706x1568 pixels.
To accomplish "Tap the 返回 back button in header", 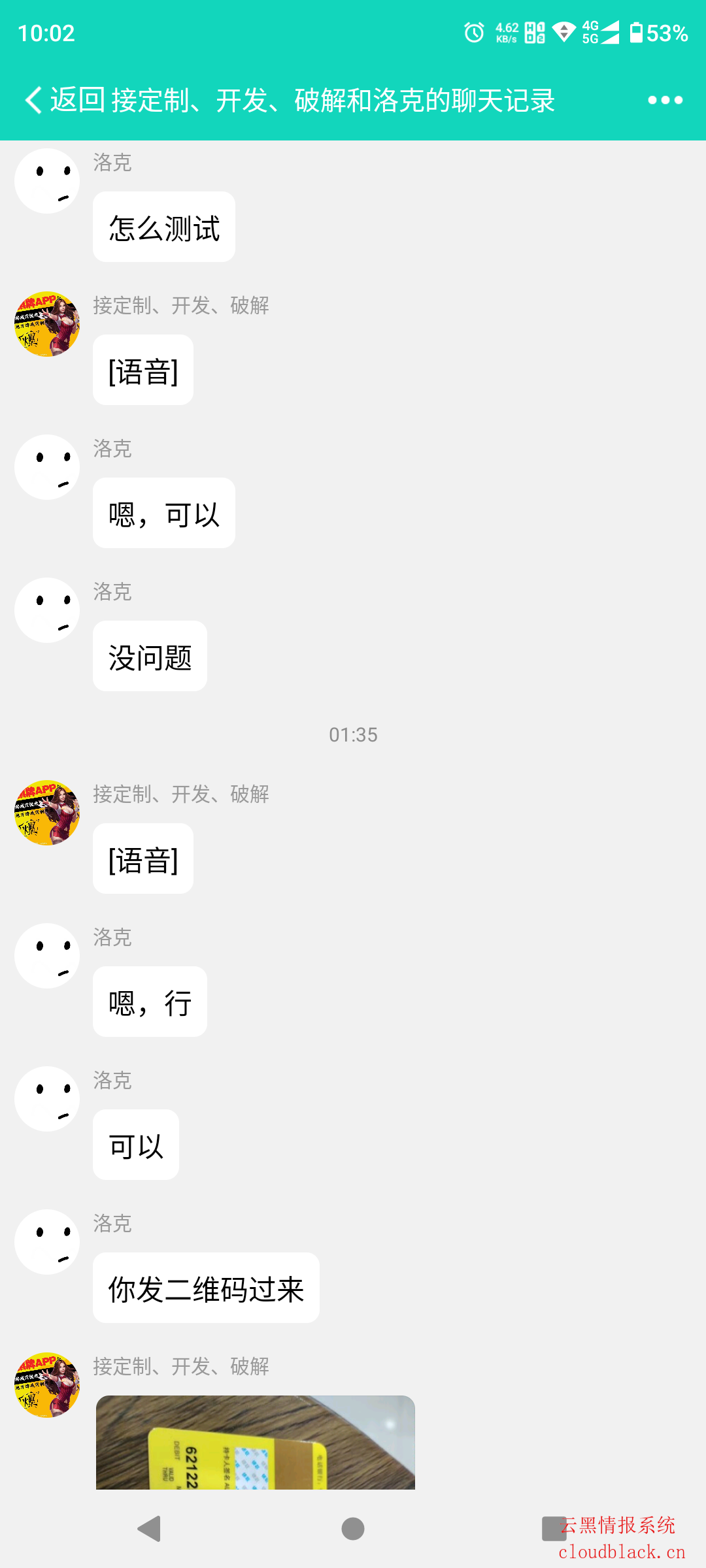I will coord(64,100).
